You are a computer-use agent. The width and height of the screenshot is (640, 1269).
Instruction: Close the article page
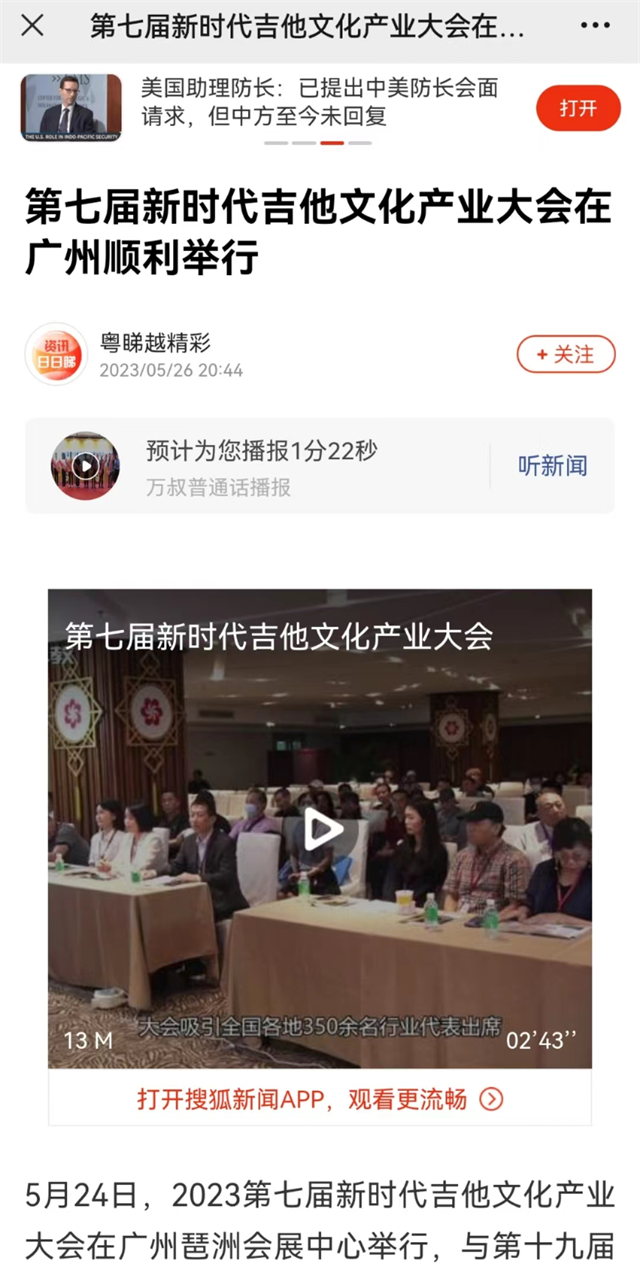pos(32,26)
